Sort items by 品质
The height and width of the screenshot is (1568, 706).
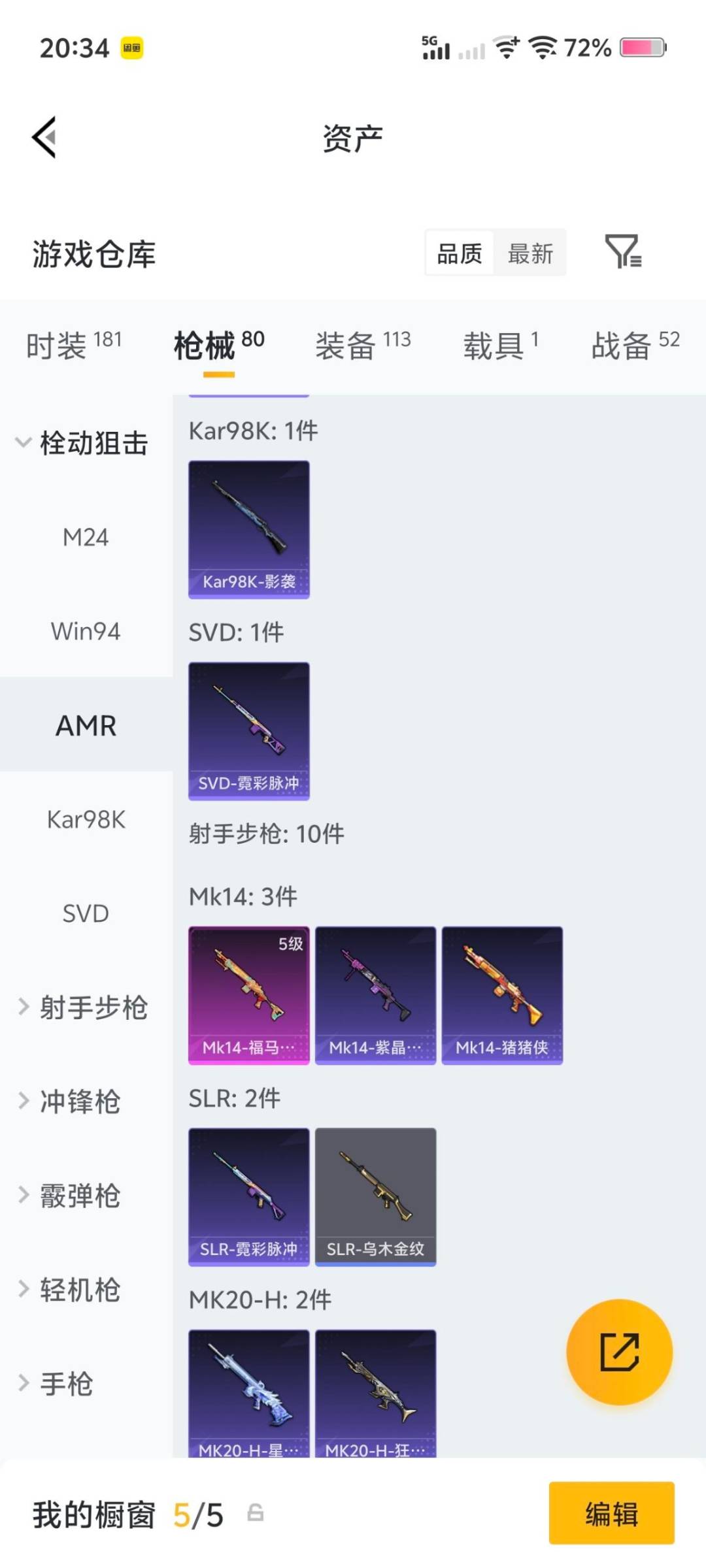(x=460, y=253)
